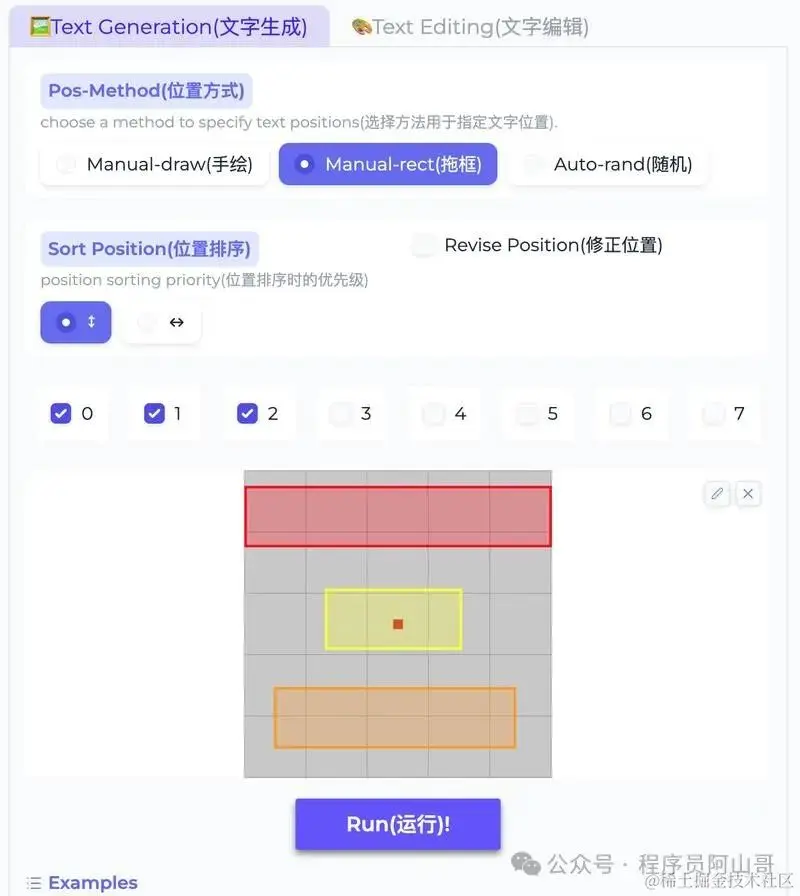Image resolution: width=800 pixels, height=896 pixels.
Task: Check box 6
Action: tap(620, 413)
